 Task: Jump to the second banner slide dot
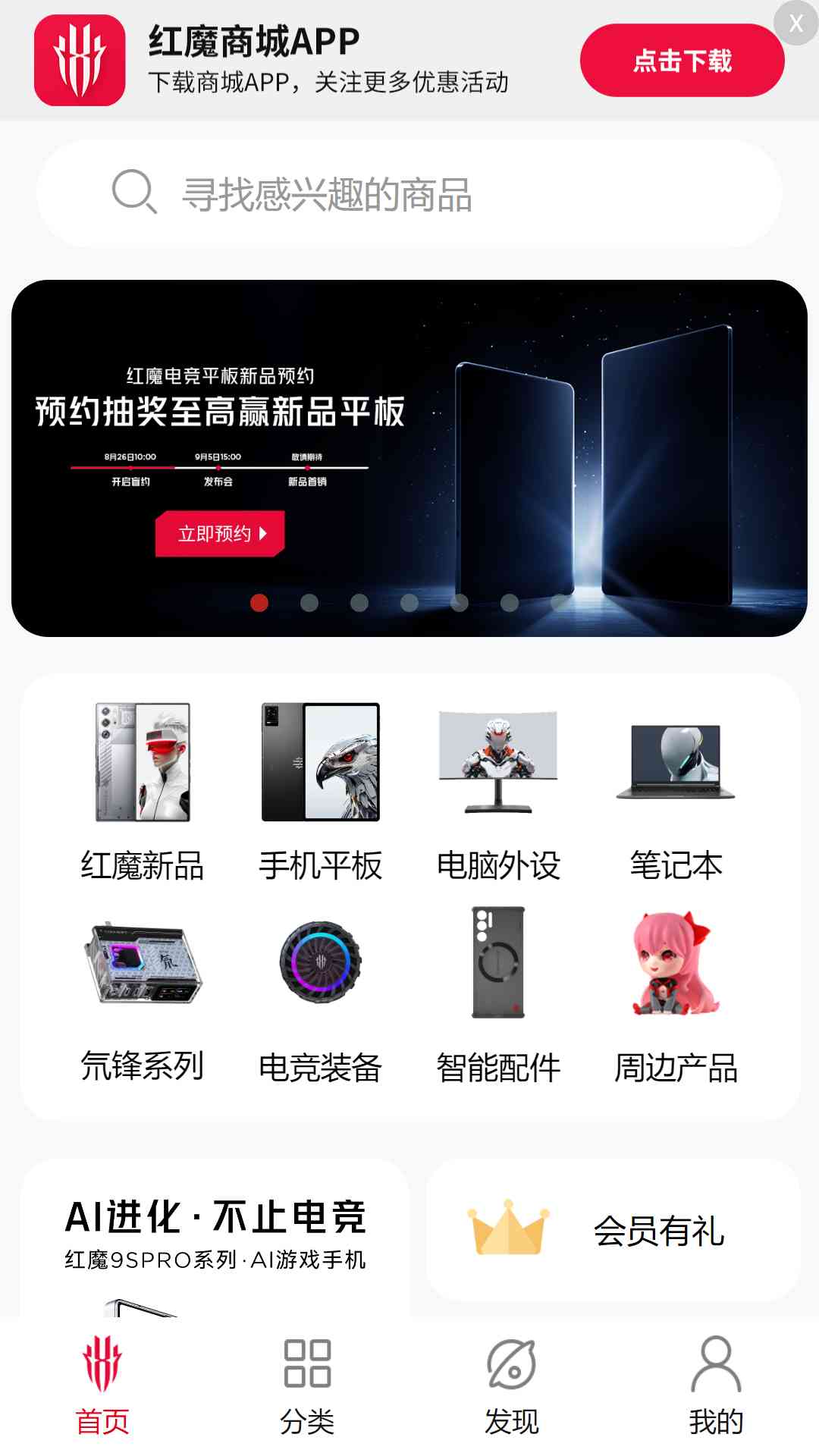(x=309, y=603)
